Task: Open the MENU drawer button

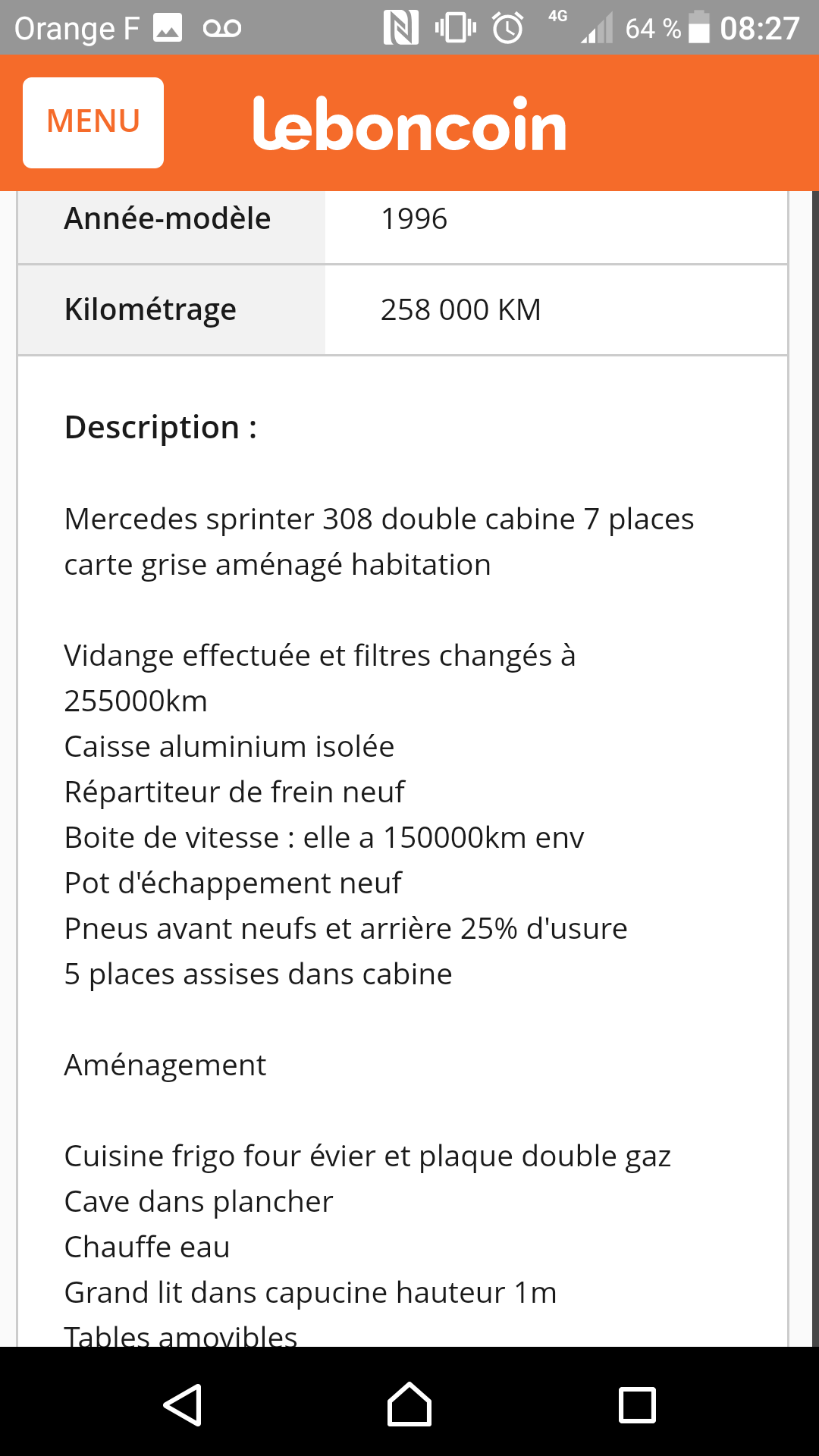Action: [93, 122]
